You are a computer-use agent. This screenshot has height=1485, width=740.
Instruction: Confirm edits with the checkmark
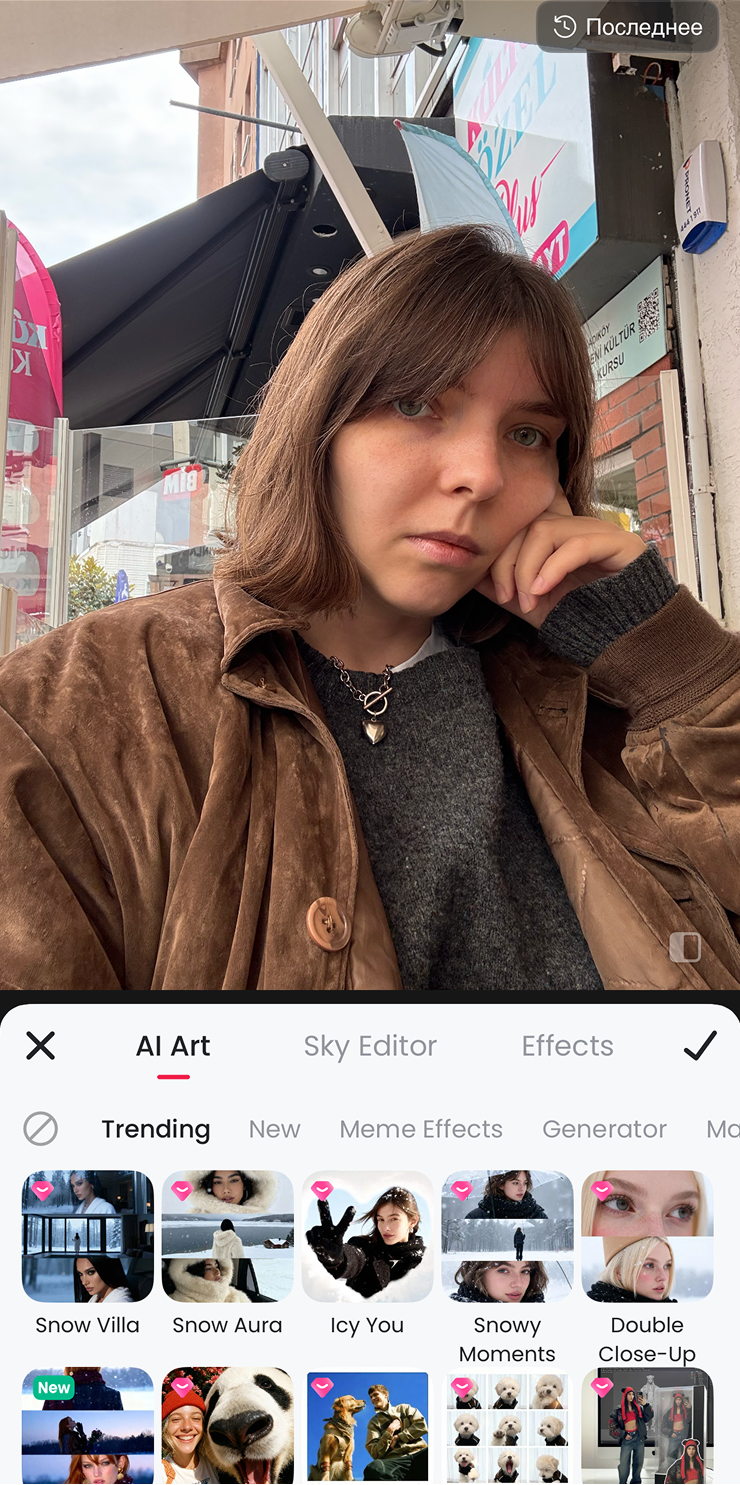coord(700,1046)
